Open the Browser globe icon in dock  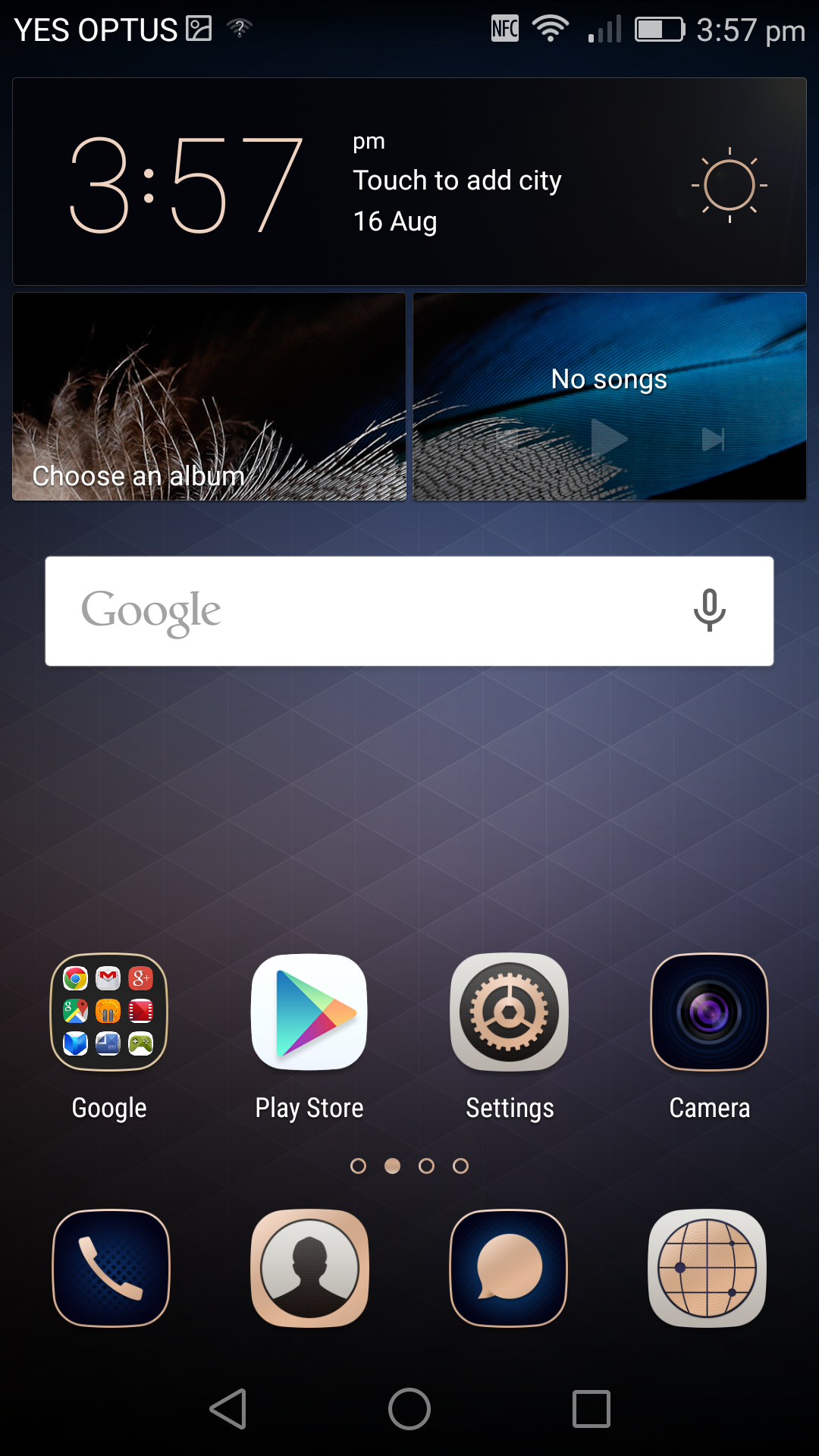pyautogui.click(x=708, y=1268)
